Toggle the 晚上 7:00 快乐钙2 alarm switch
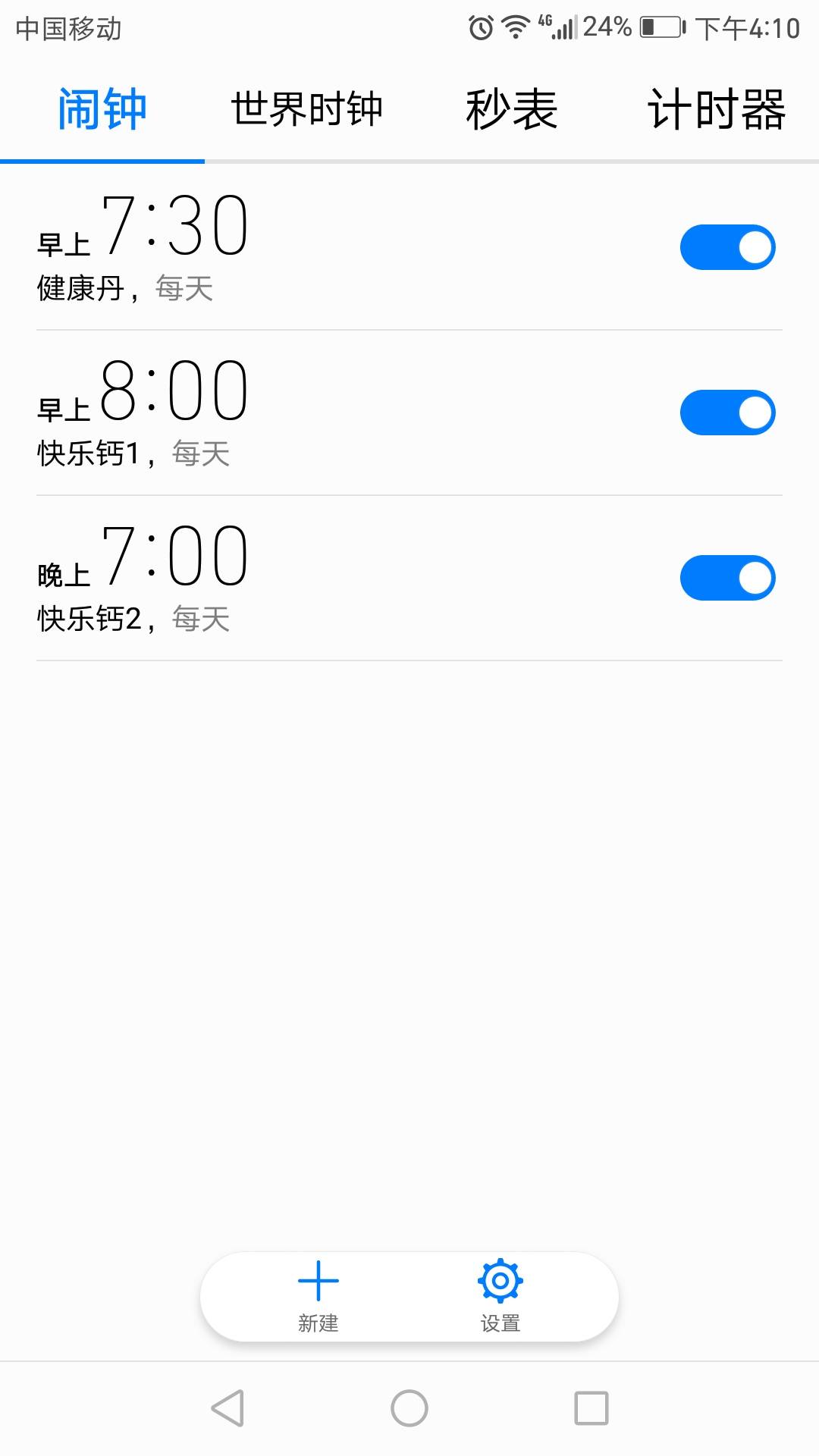 (727, 578)
